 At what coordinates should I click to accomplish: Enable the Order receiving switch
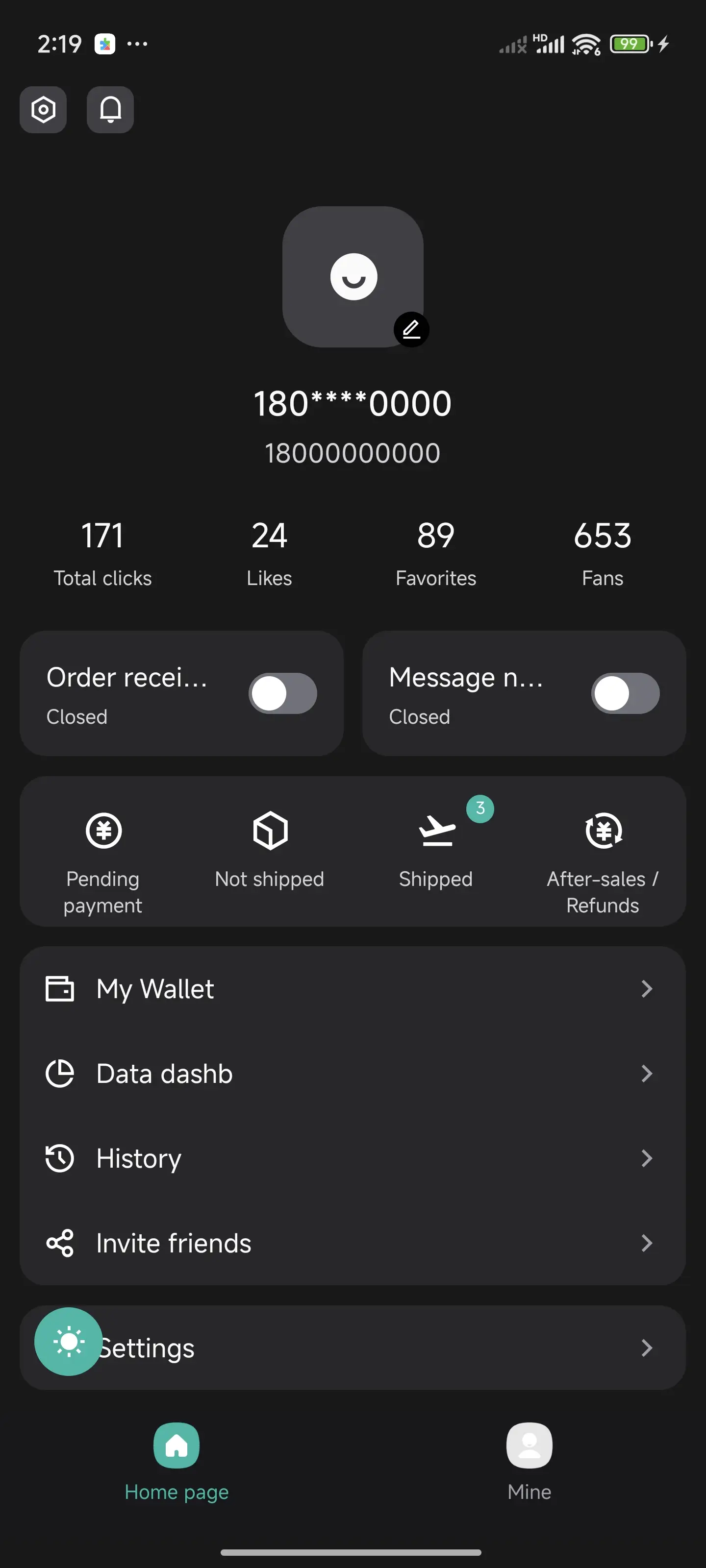pyautogui.click(x=282, y=693)
